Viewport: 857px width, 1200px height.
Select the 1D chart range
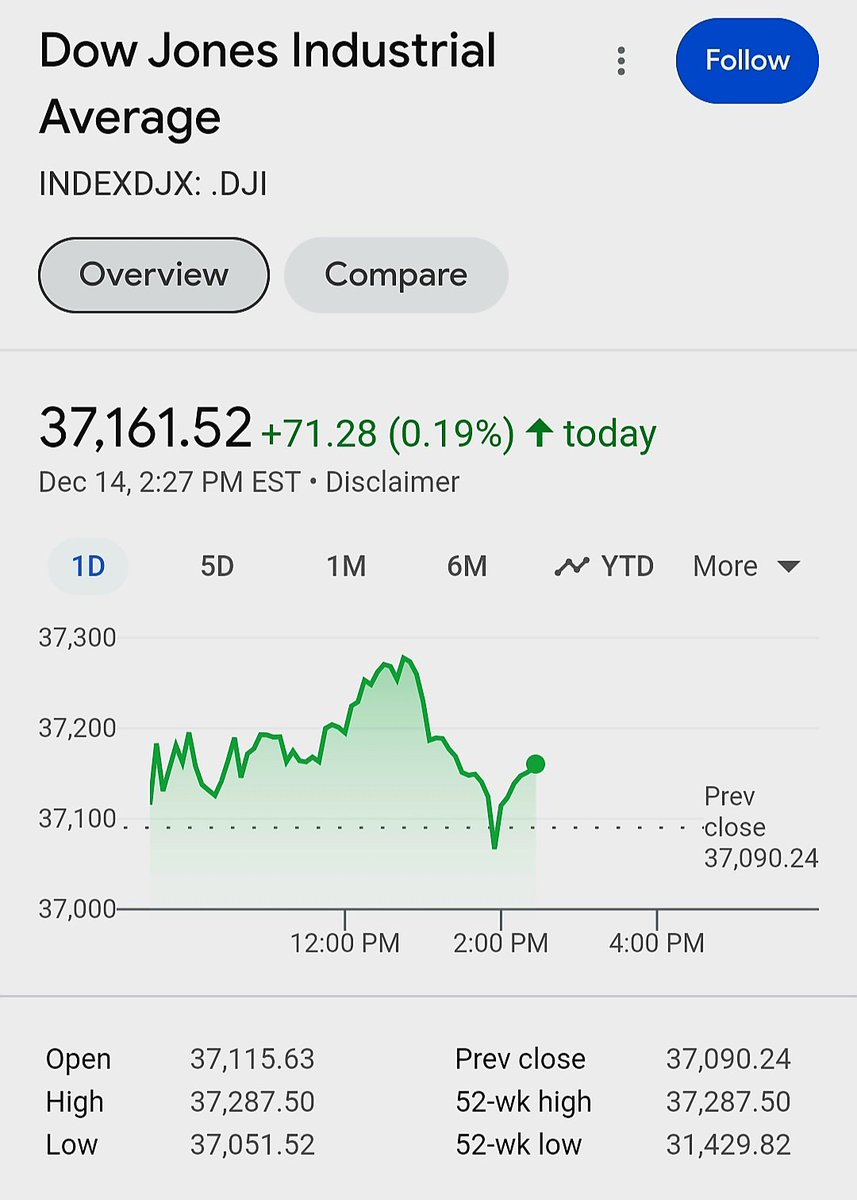(x=88, y=566)
